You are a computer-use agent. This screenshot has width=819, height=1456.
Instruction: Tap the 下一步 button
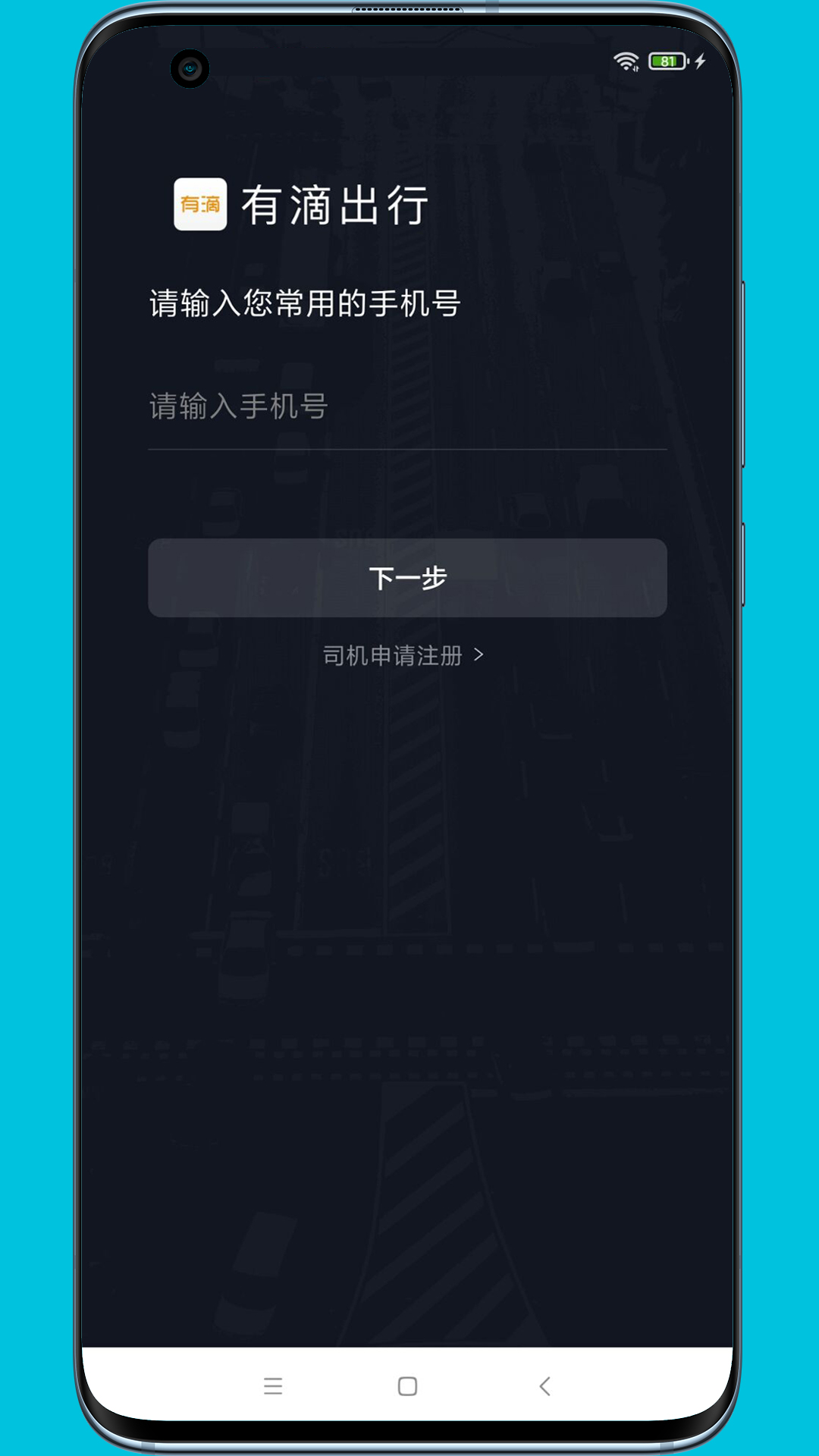pos(407,578)
